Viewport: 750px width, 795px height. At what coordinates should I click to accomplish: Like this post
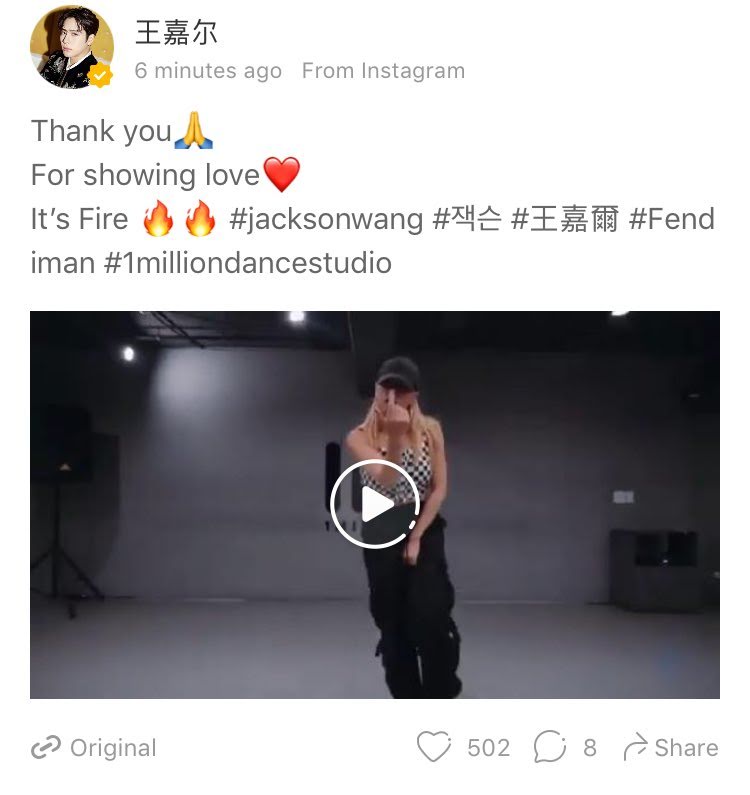[x=434, y=748]
